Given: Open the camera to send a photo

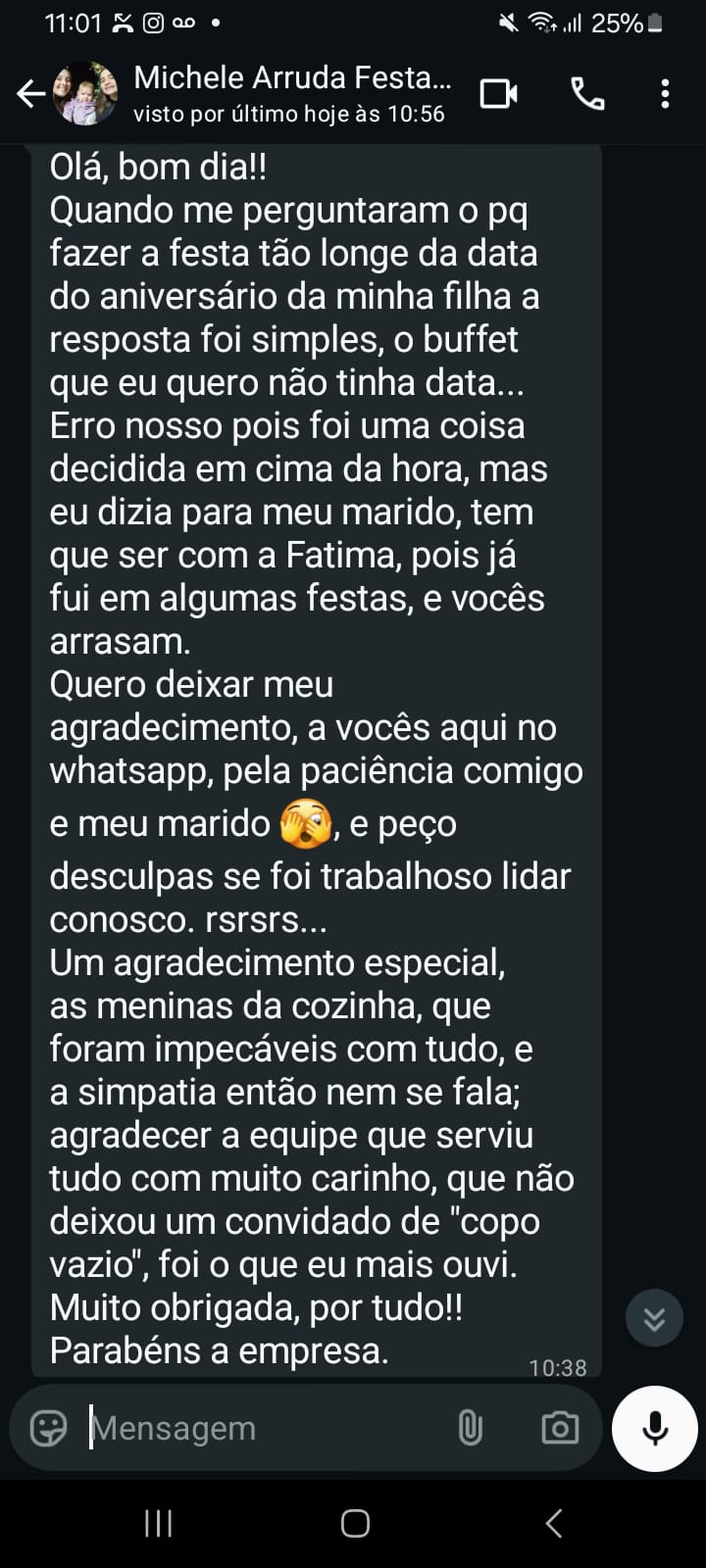Looking at the screenshot, I should (x=560, y=1428).
